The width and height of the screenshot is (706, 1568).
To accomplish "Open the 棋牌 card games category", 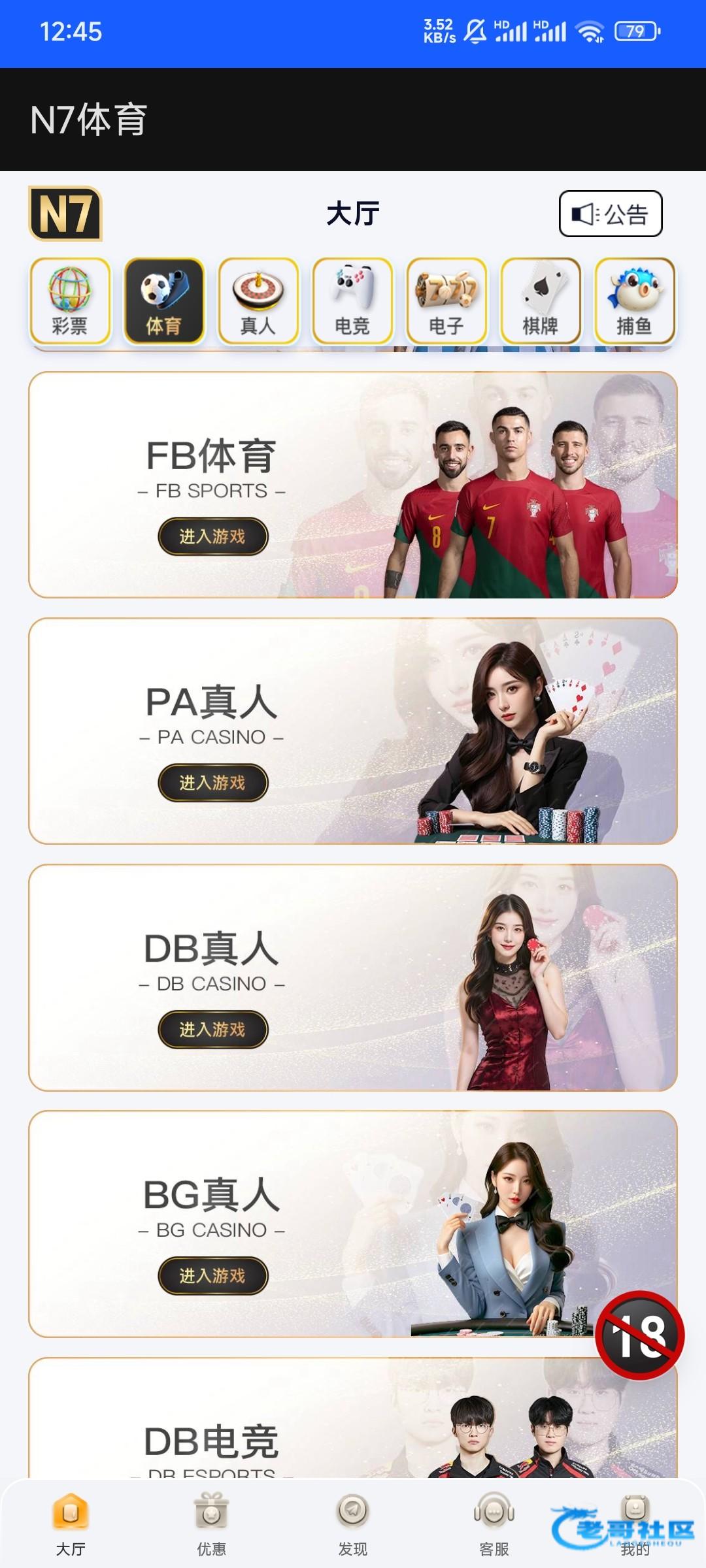I will click(541, 301).
